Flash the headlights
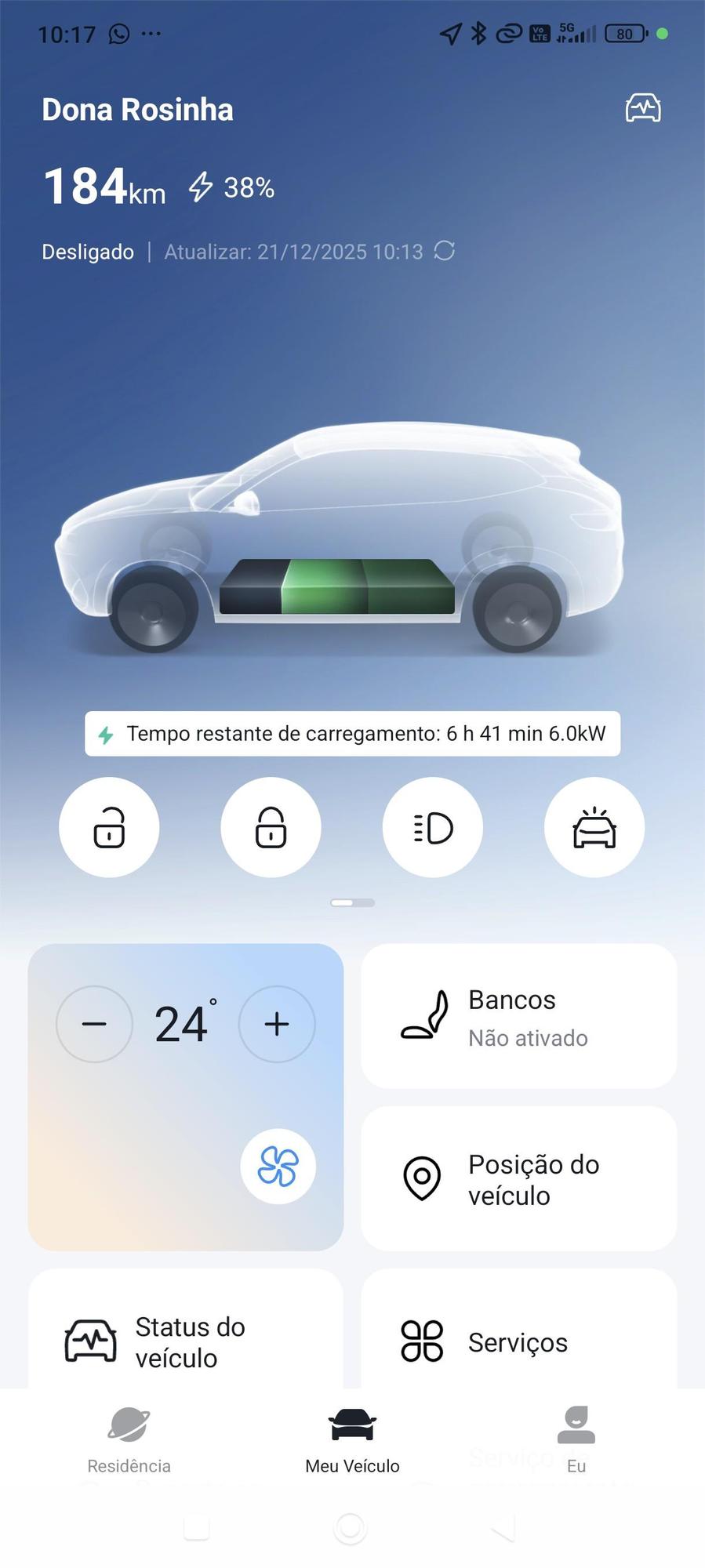705x1568 pixels. (x=433, y=827)
